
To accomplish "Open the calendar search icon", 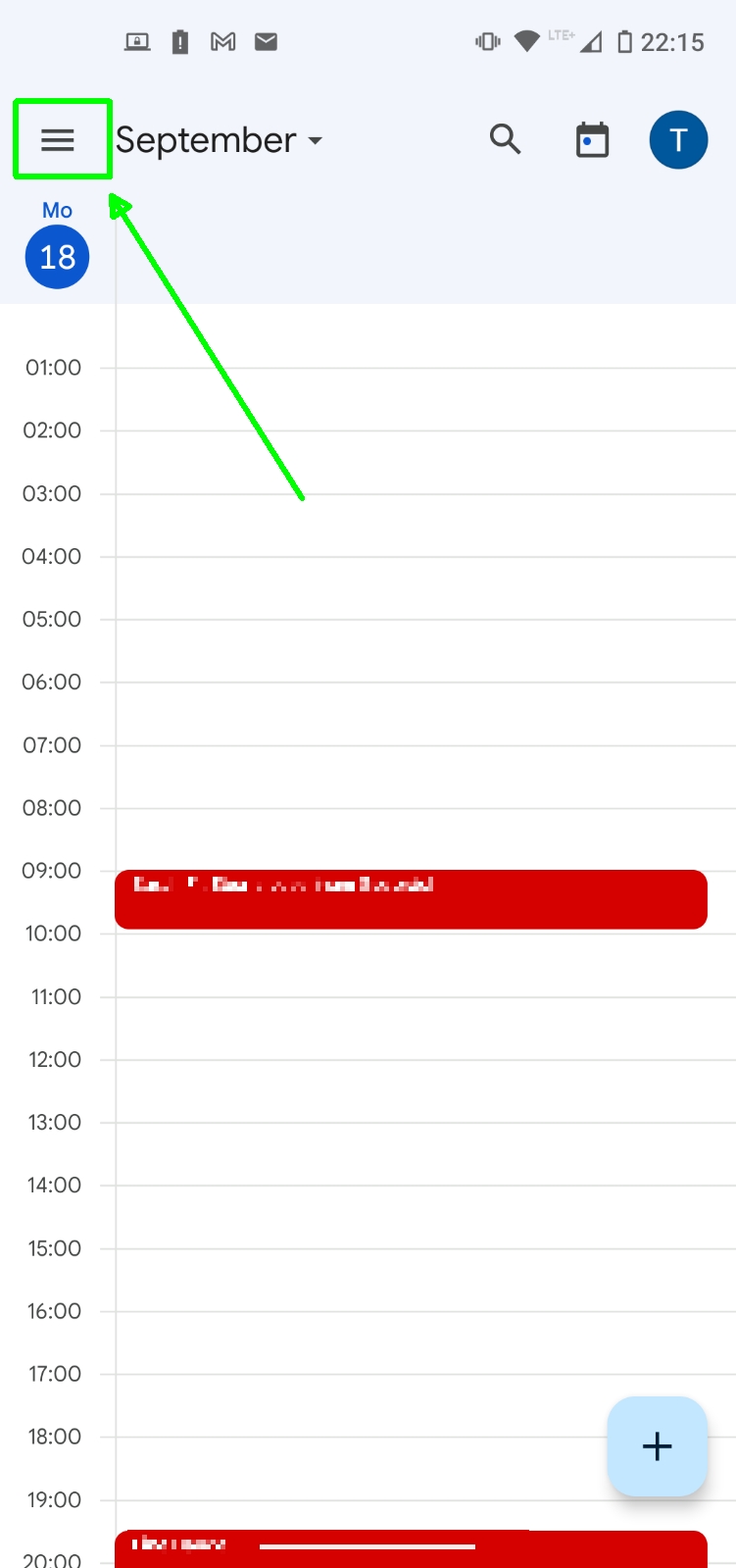I will [506, 139].
